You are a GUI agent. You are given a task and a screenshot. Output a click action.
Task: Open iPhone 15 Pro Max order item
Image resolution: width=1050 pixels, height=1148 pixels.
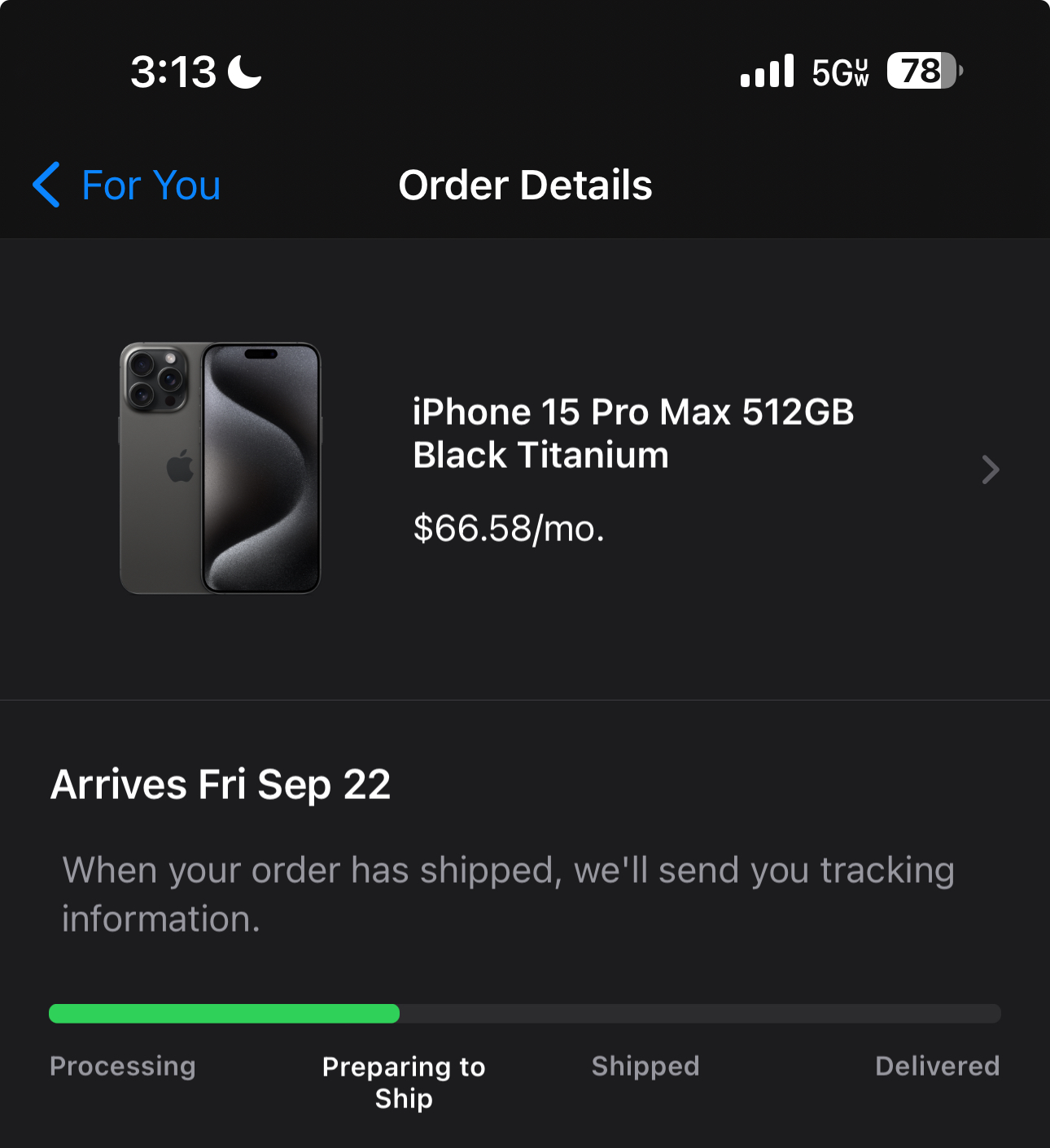pyautogui.click(x=632, y=469)
